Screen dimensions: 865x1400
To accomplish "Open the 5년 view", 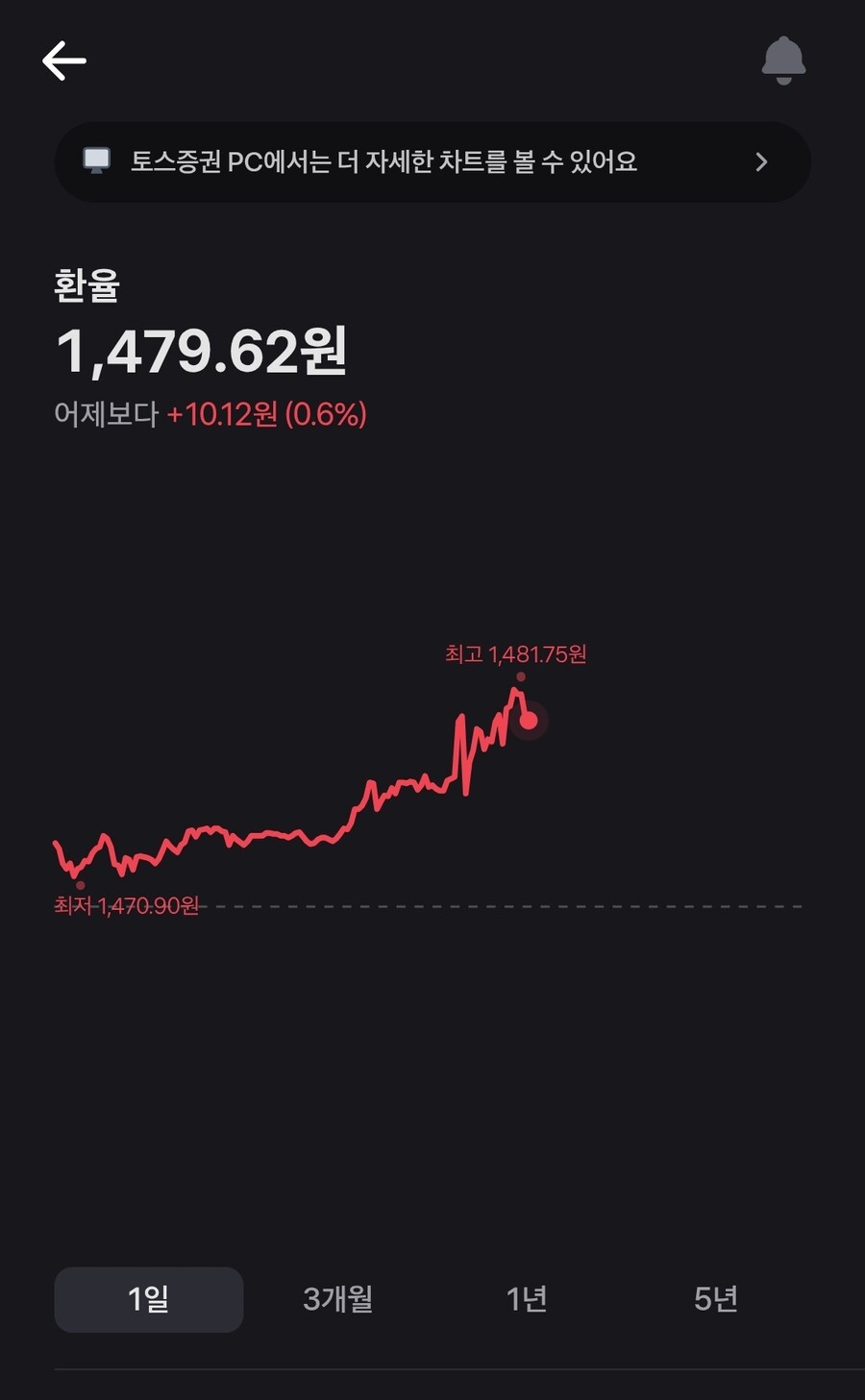I will coord(716,1299).
